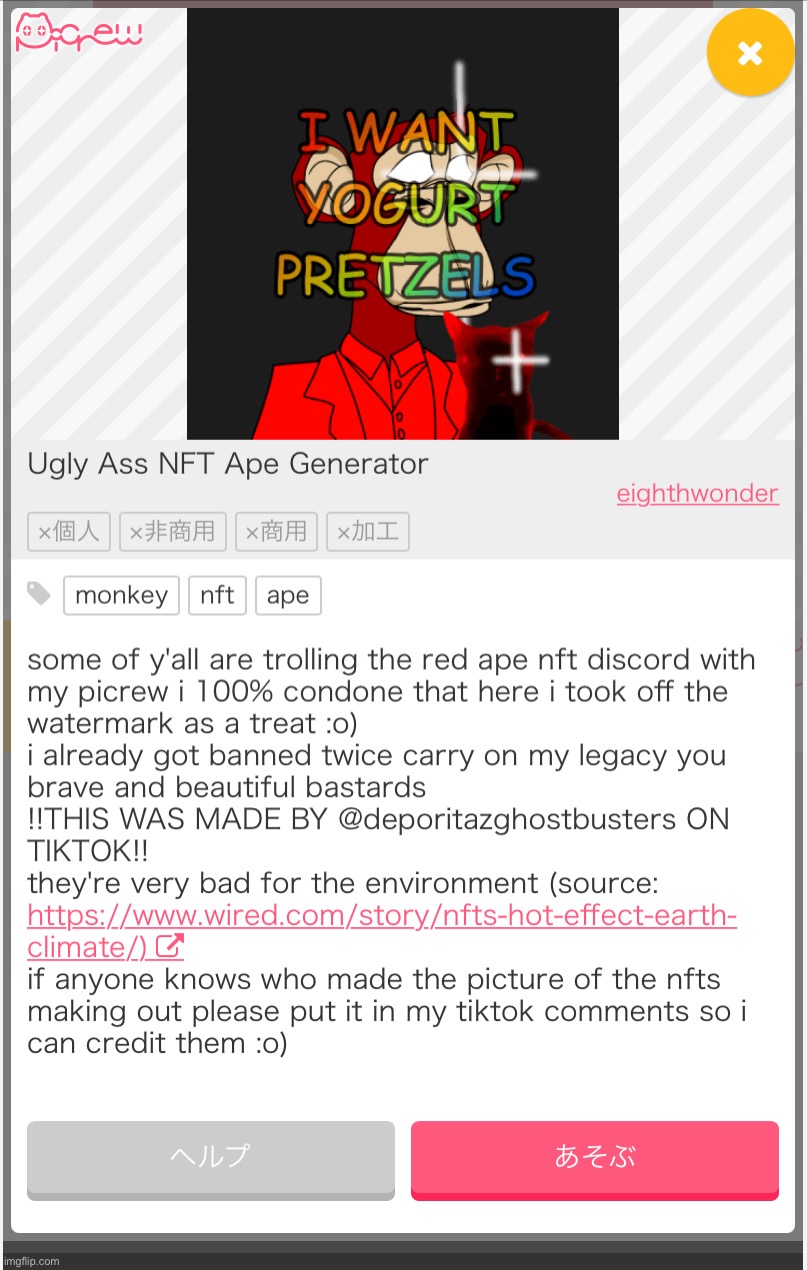Tap the ヘルプ help button
The width and height of the screenshot is (807, 1270).
click(210, 1157)
